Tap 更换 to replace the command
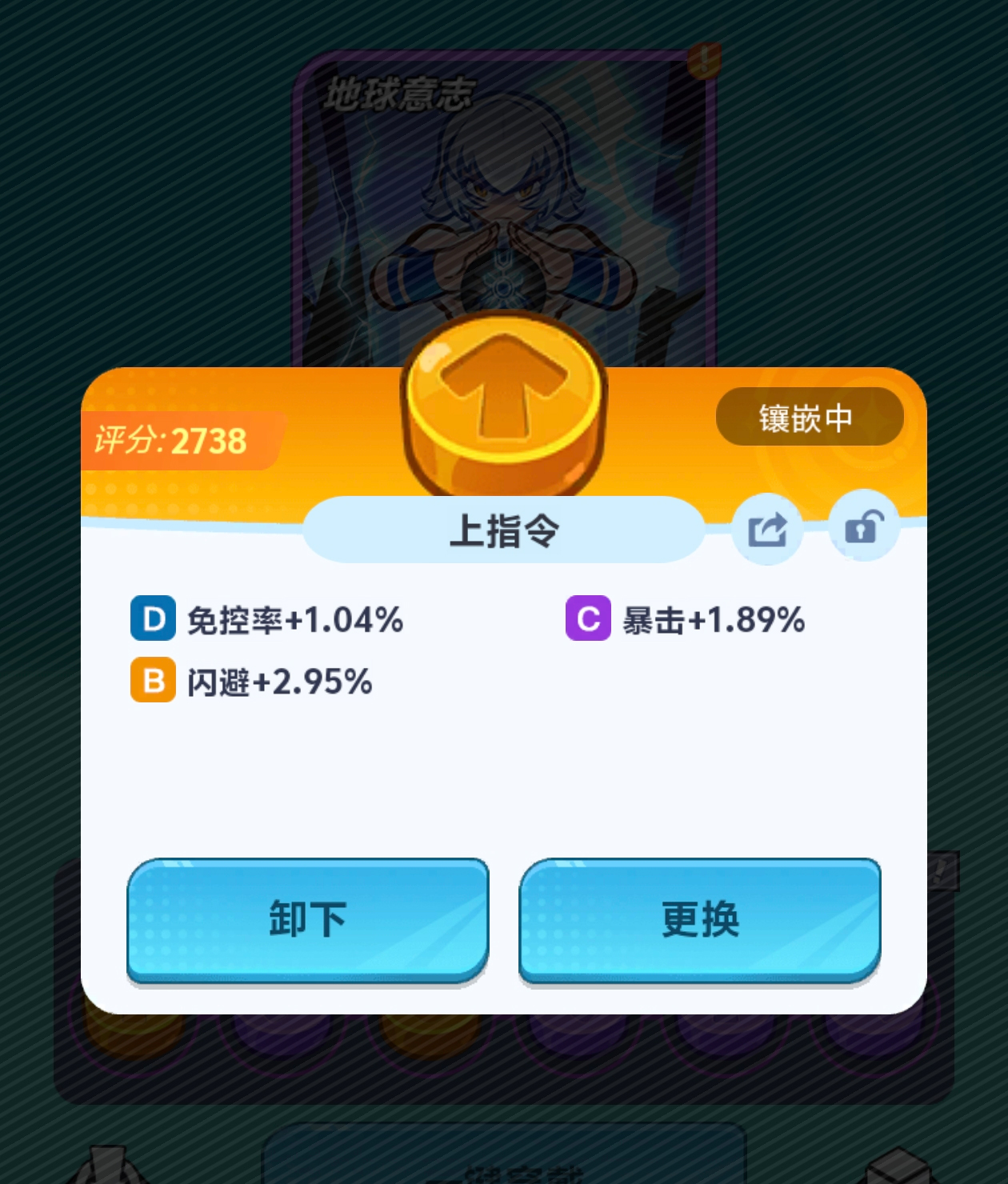This screenshot has height=1184, width=1008. (700, 920)
